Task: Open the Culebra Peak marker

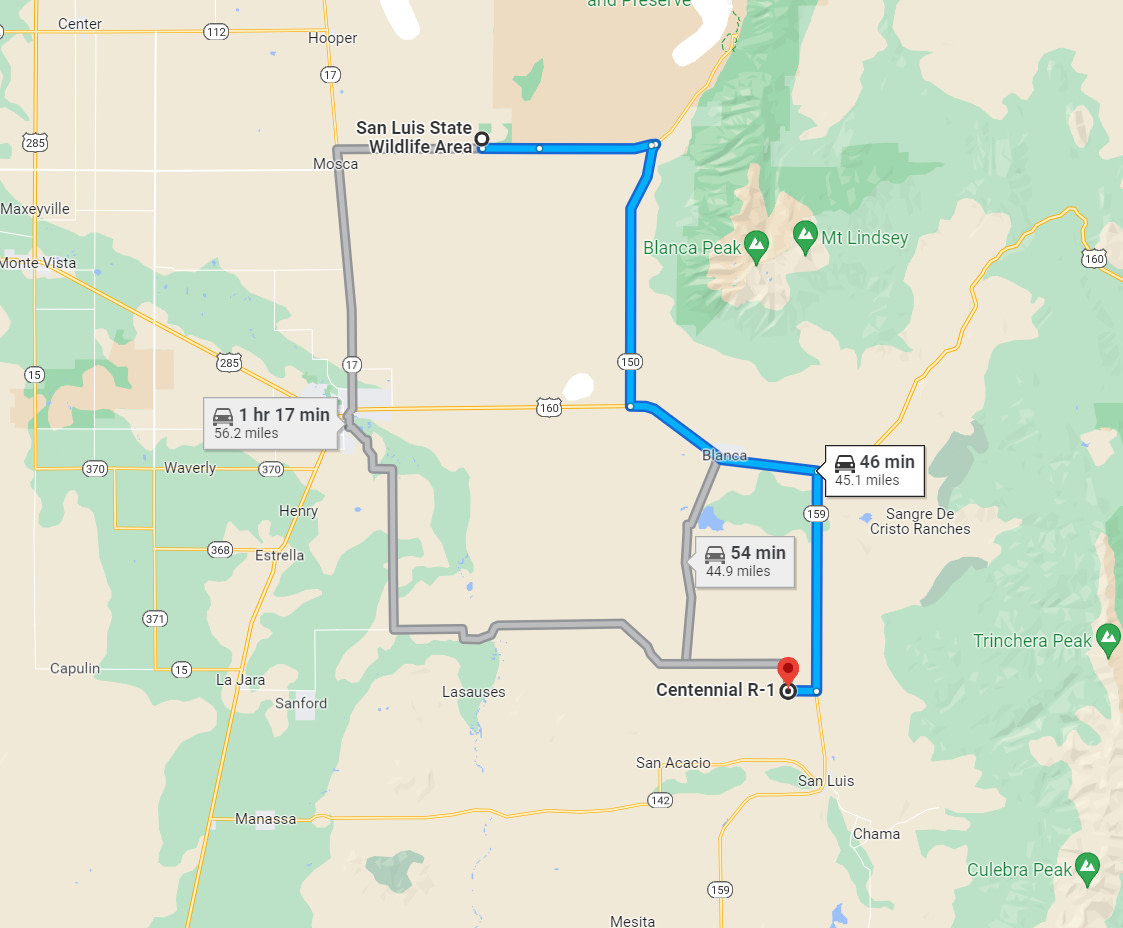Action: click(1089, 866)
